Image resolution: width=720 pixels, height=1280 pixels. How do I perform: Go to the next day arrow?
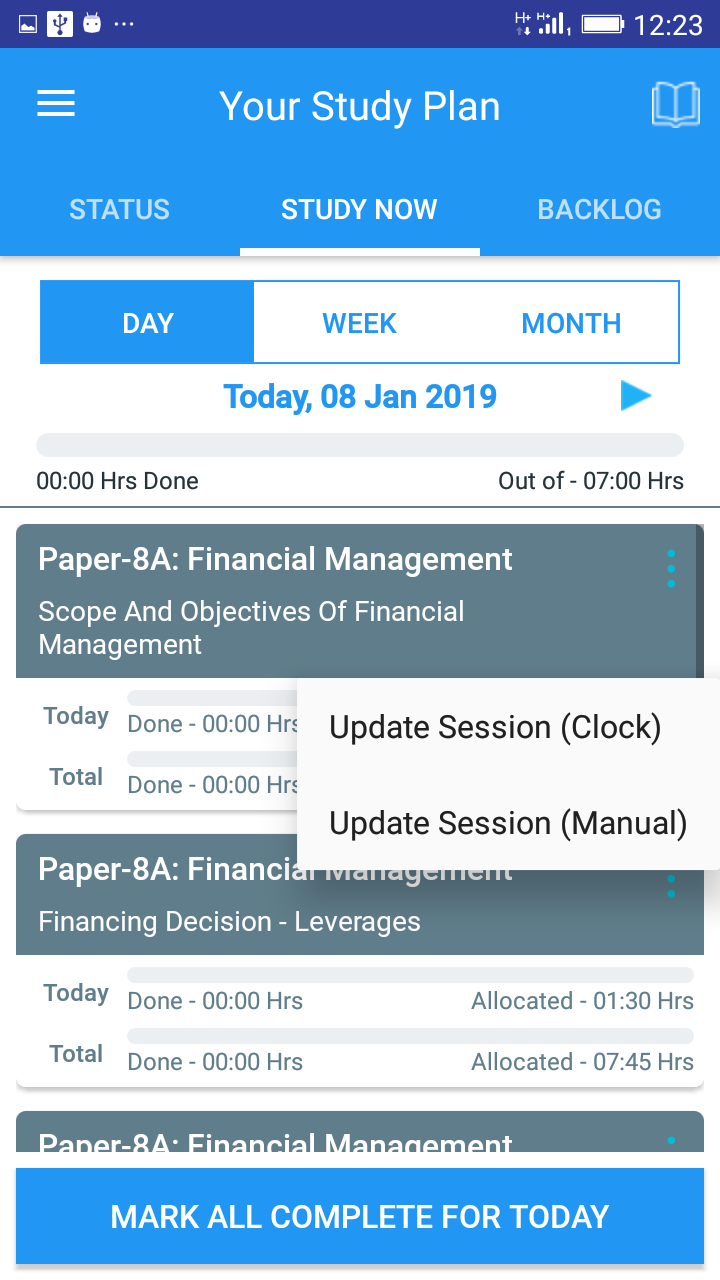click(x=635, y=396)
